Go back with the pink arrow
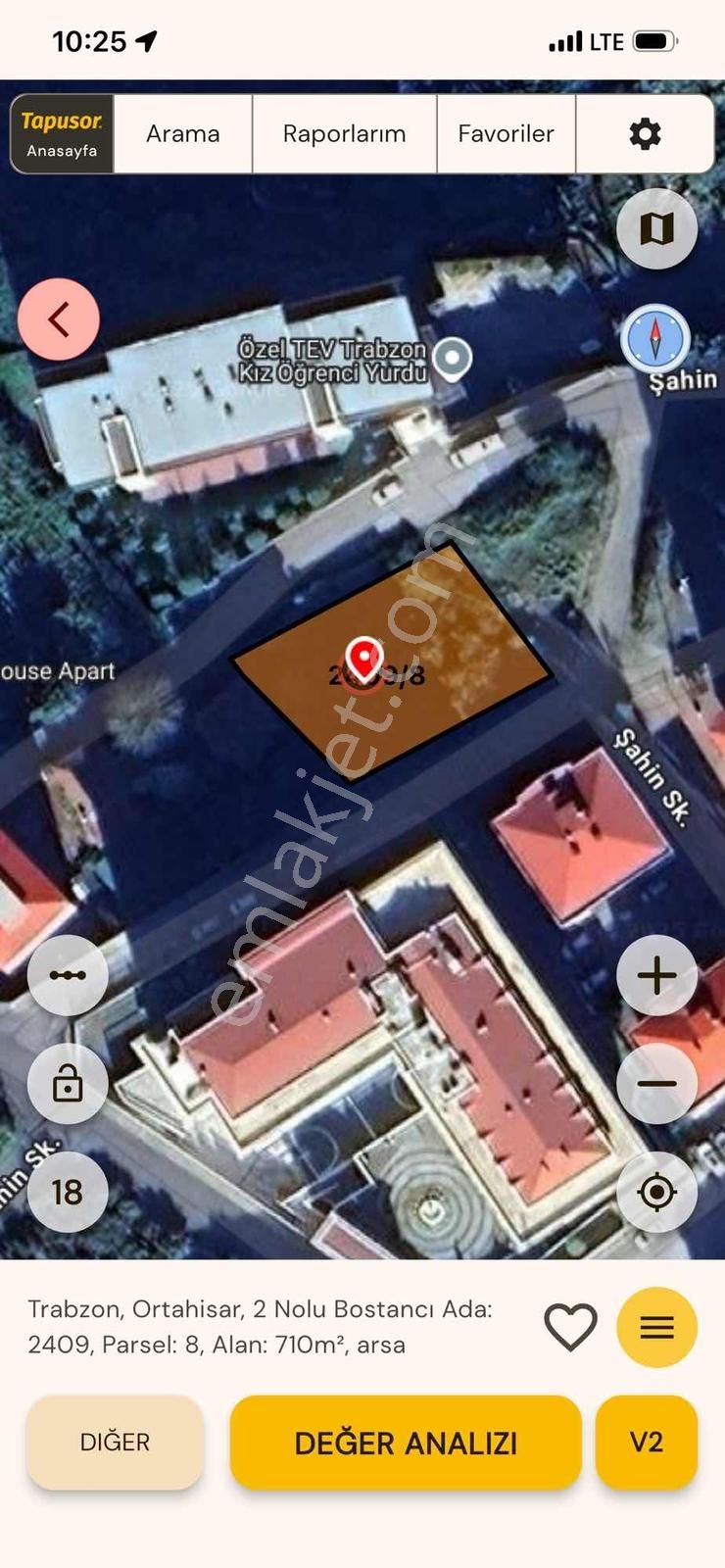 59,319
